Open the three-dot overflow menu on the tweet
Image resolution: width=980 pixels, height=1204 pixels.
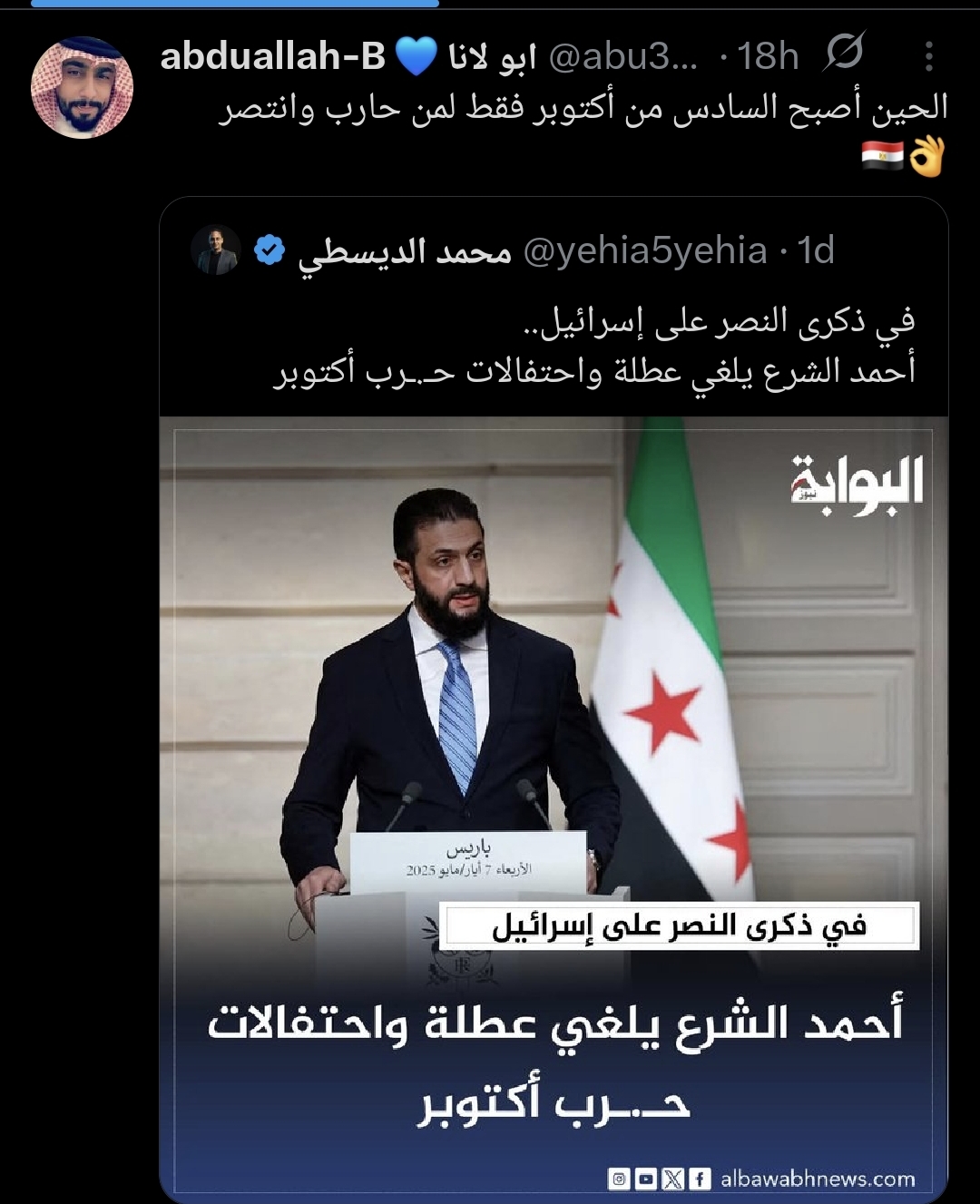[928, 56]
